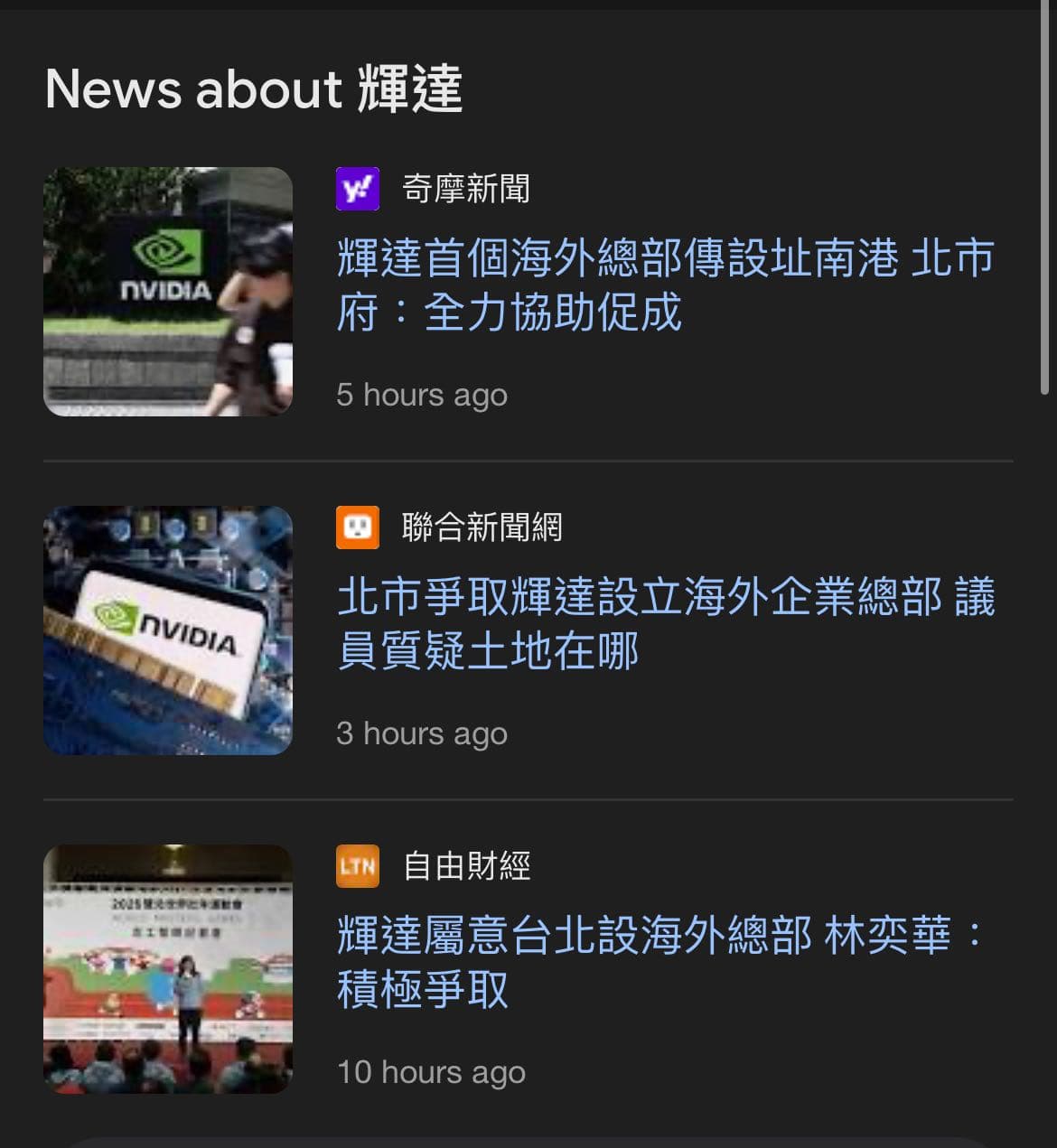Viewport: 1057px width, 1148px height.
Task: Click the NVIDIA phone-logo image on the second article
Action: point(168,630)
